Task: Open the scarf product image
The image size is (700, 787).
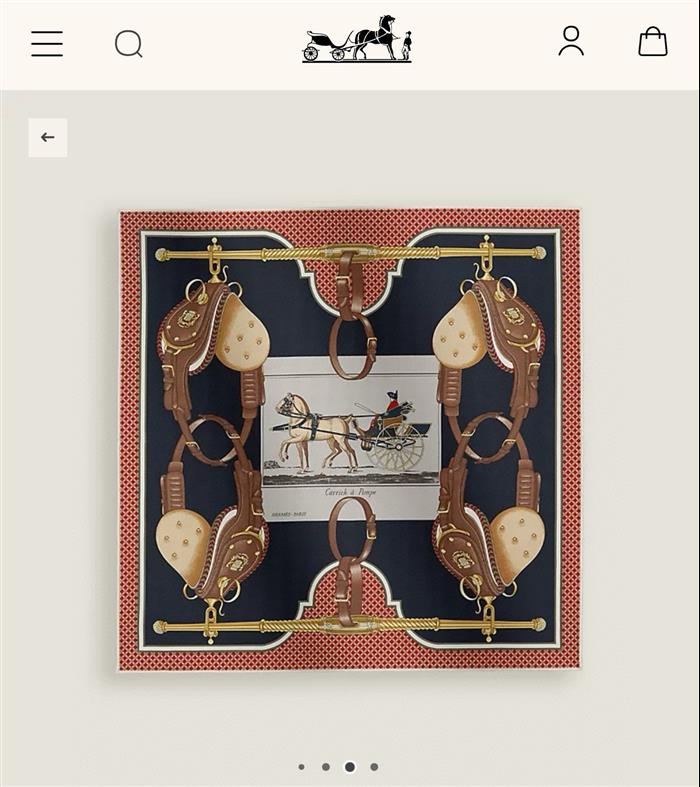Action: (x=350, y=440)
